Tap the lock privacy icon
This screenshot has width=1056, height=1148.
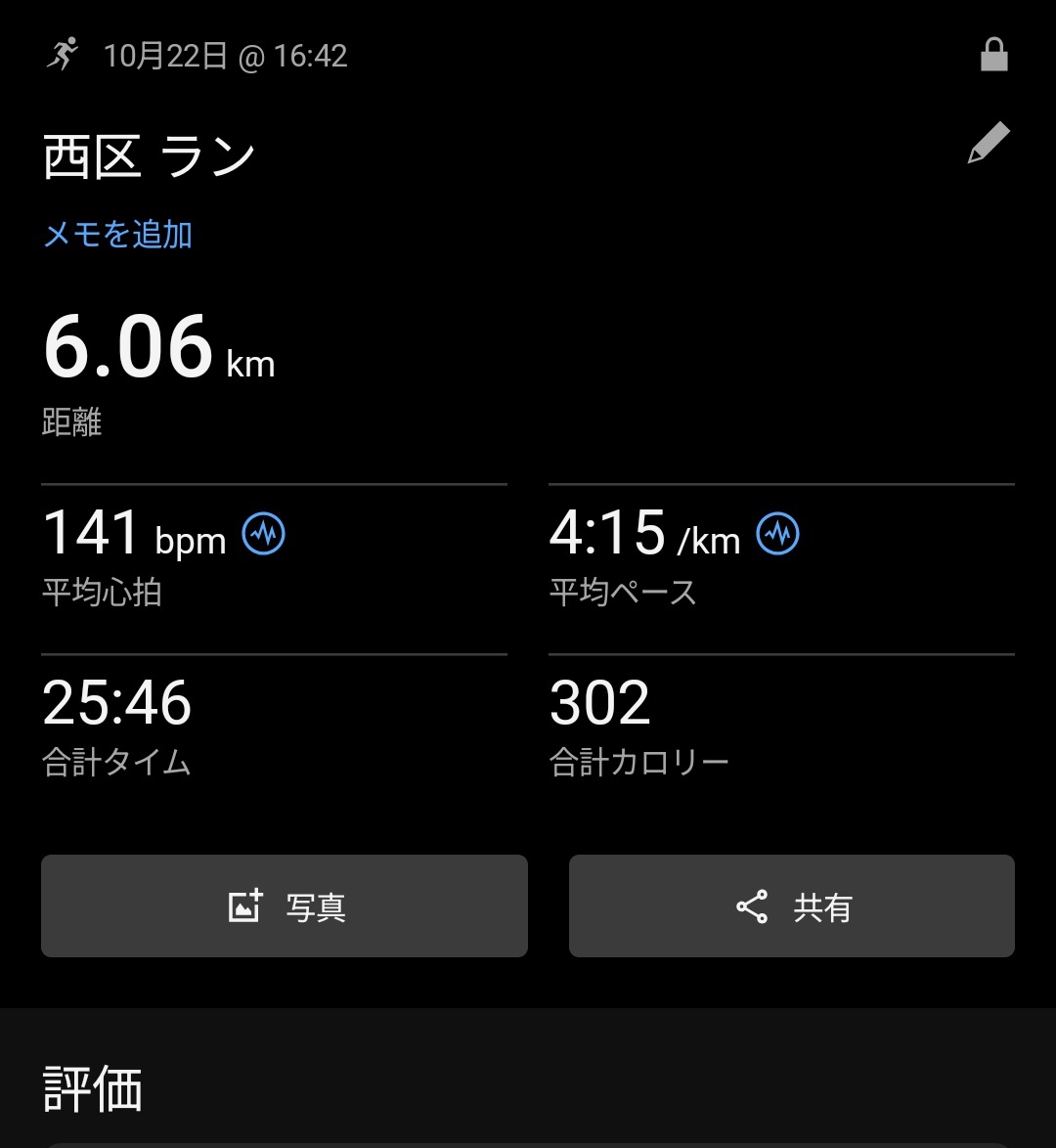click(993, 55)
